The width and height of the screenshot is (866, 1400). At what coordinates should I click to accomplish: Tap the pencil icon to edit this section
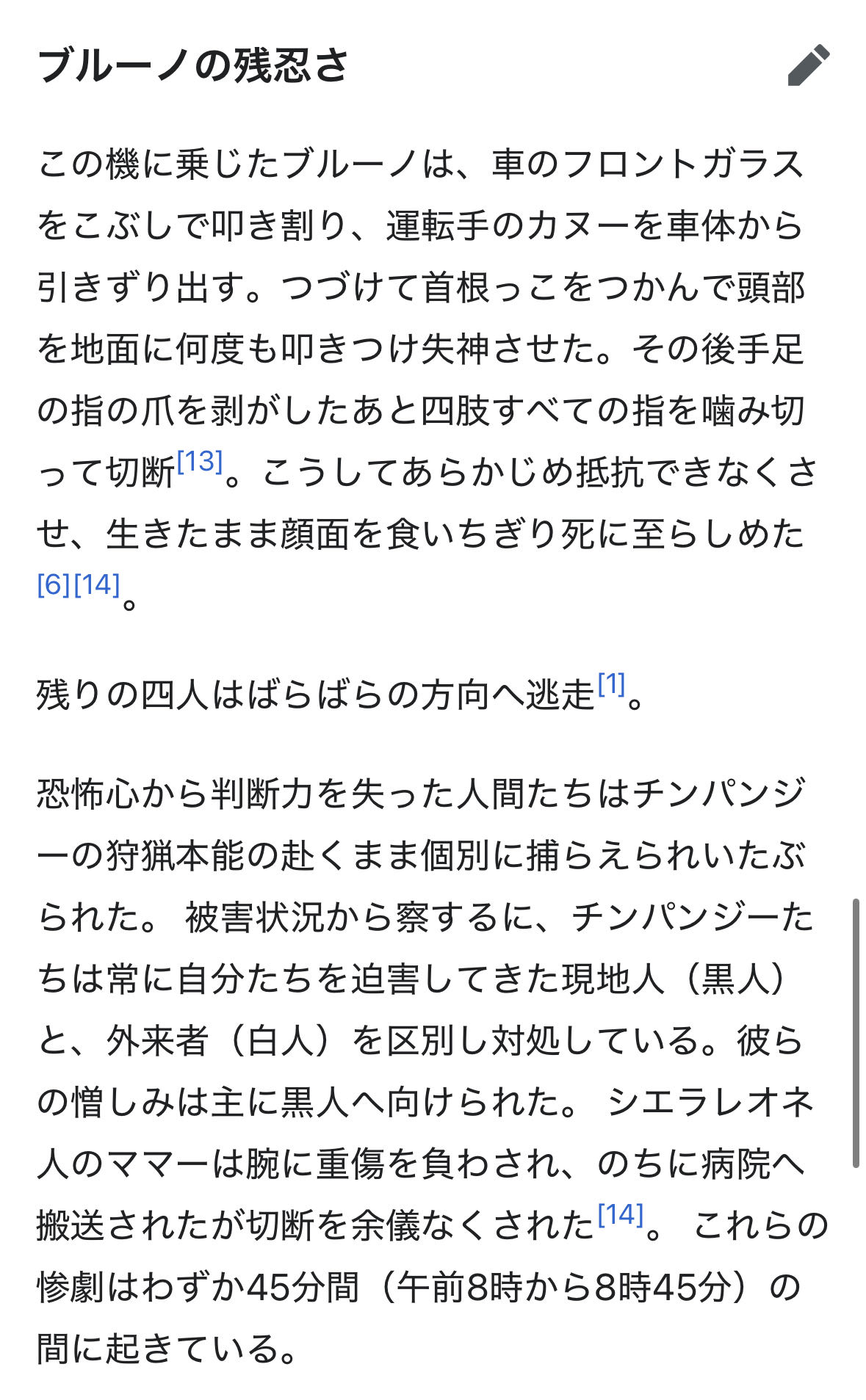[808, 65]
